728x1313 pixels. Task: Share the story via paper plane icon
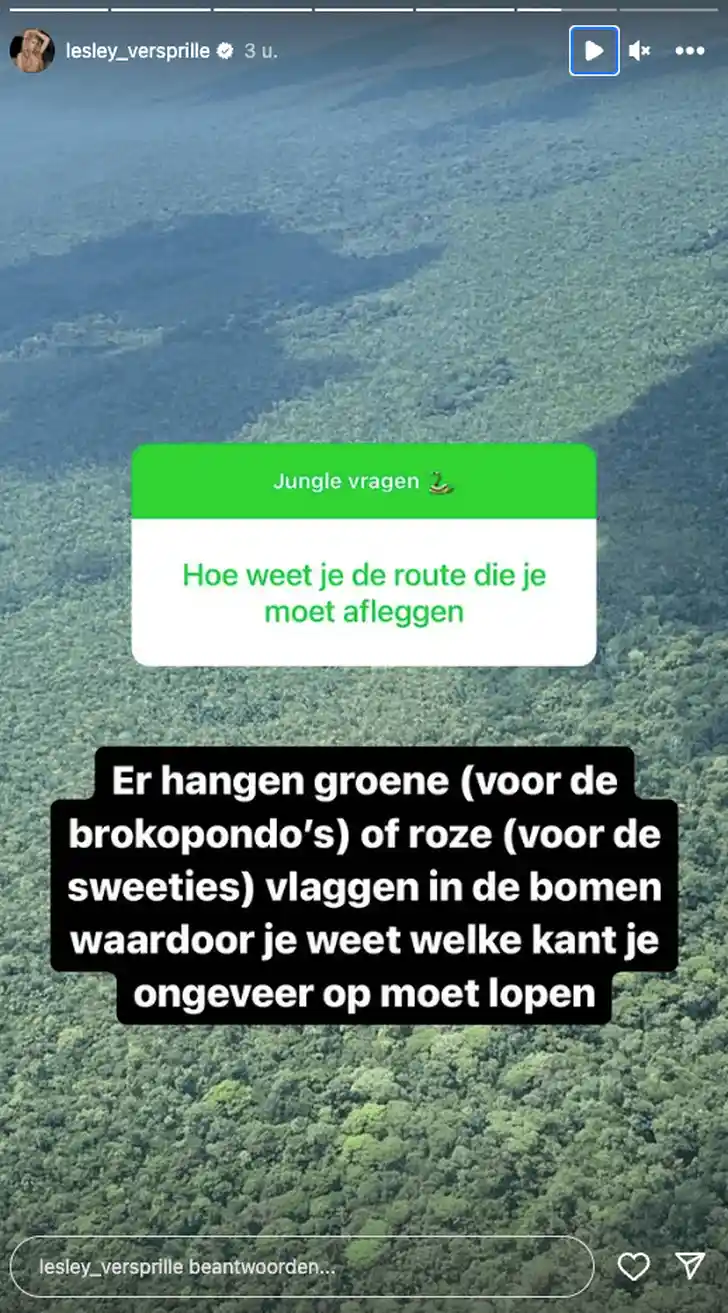click(690, 1266)
